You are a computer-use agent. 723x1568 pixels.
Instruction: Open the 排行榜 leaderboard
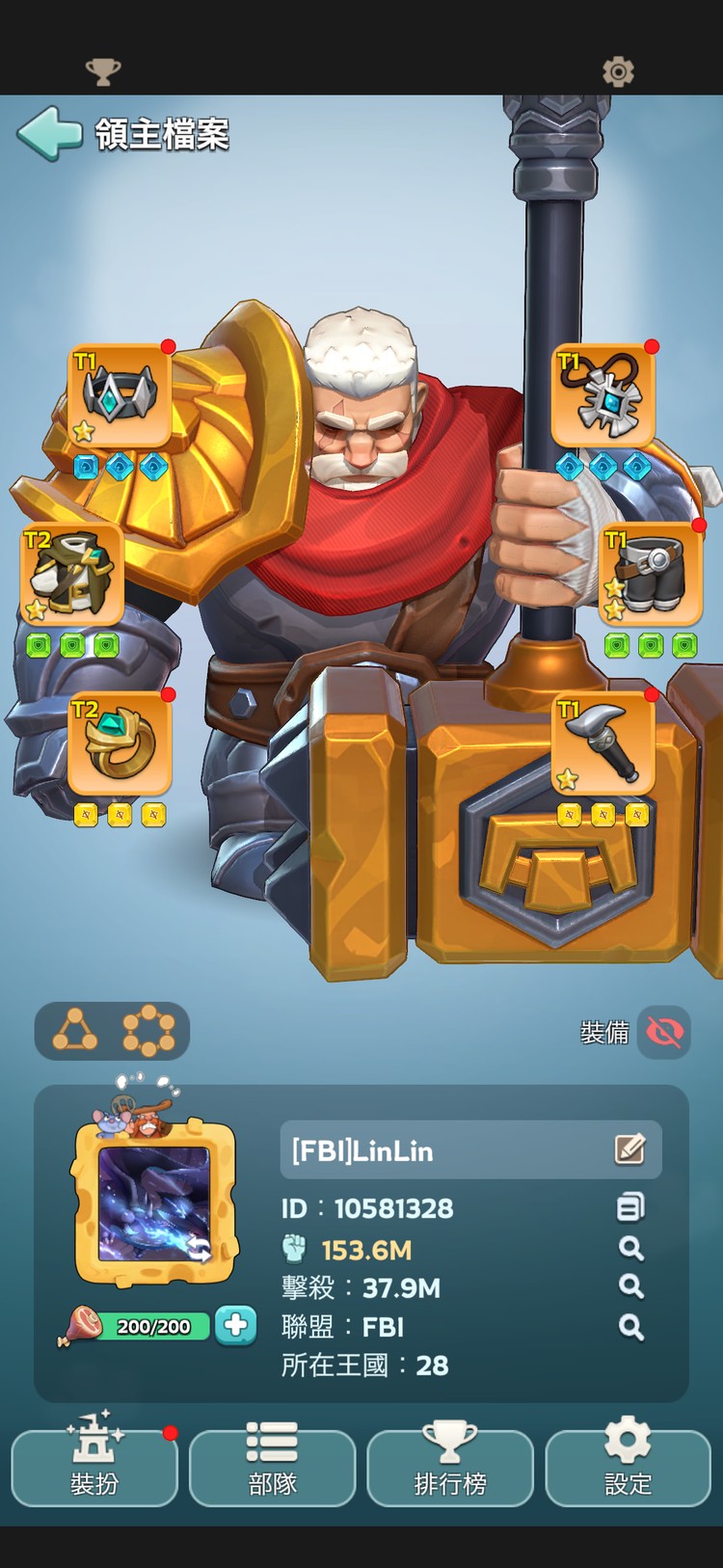450,1468
